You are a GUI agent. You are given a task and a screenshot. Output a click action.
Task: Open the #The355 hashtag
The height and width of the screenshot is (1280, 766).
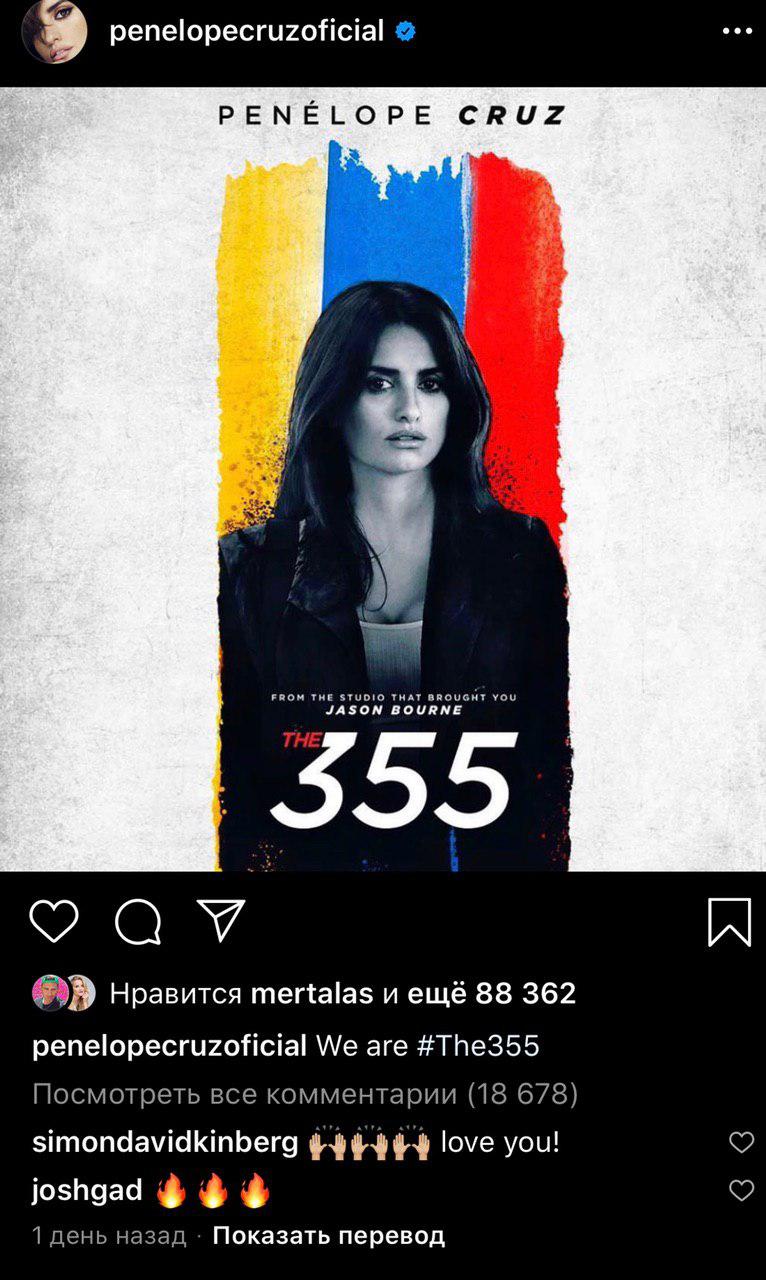[477, 1046]
